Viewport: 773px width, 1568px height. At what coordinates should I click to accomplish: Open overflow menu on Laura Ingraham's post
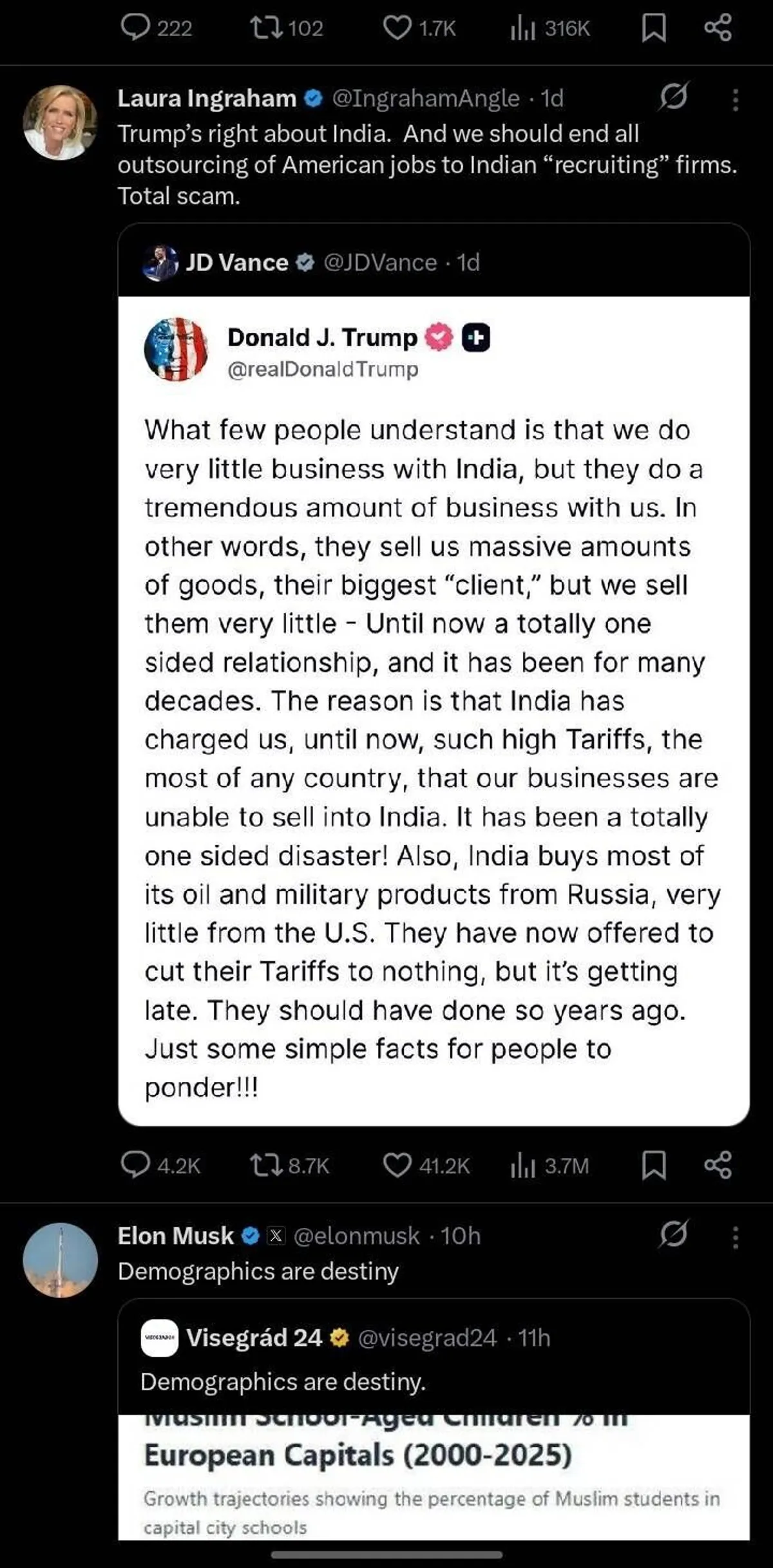pyautogui.click(x=735, y=99)
